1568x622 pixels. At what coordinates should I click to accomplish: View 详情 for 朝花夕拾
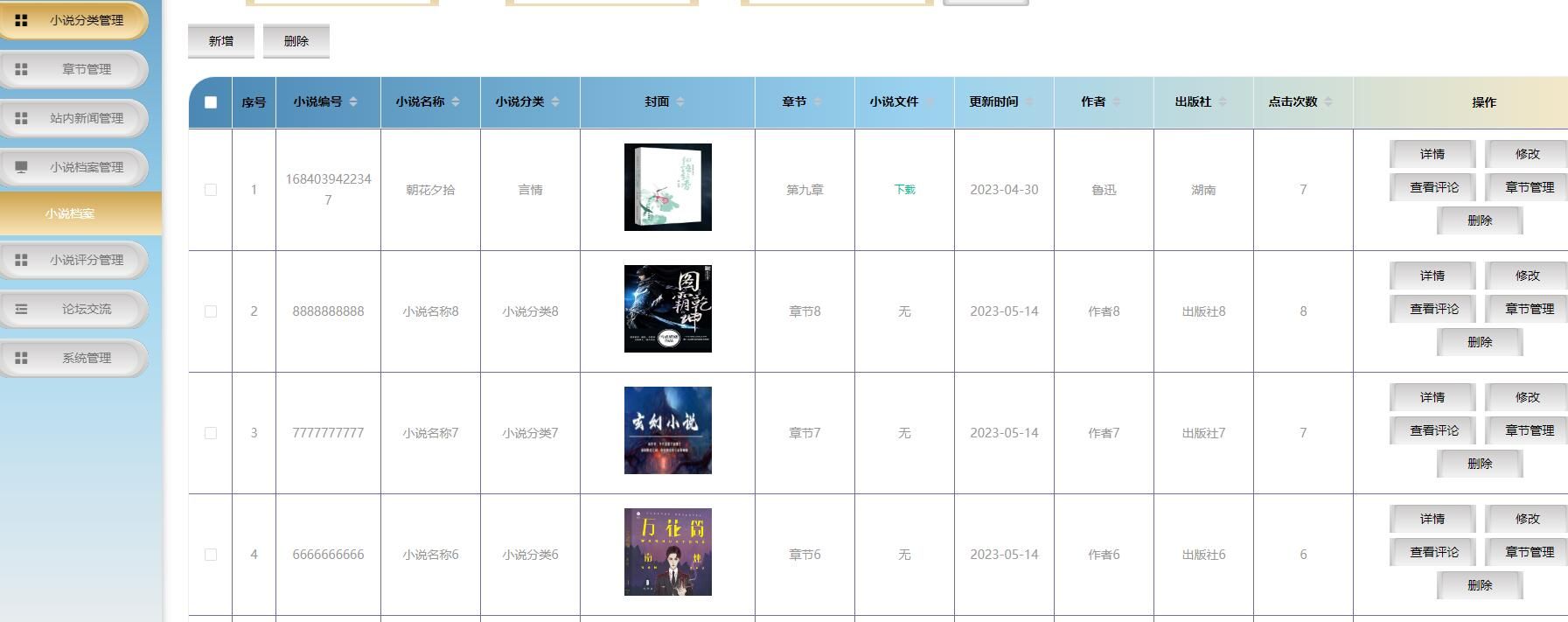(1432, 154)
